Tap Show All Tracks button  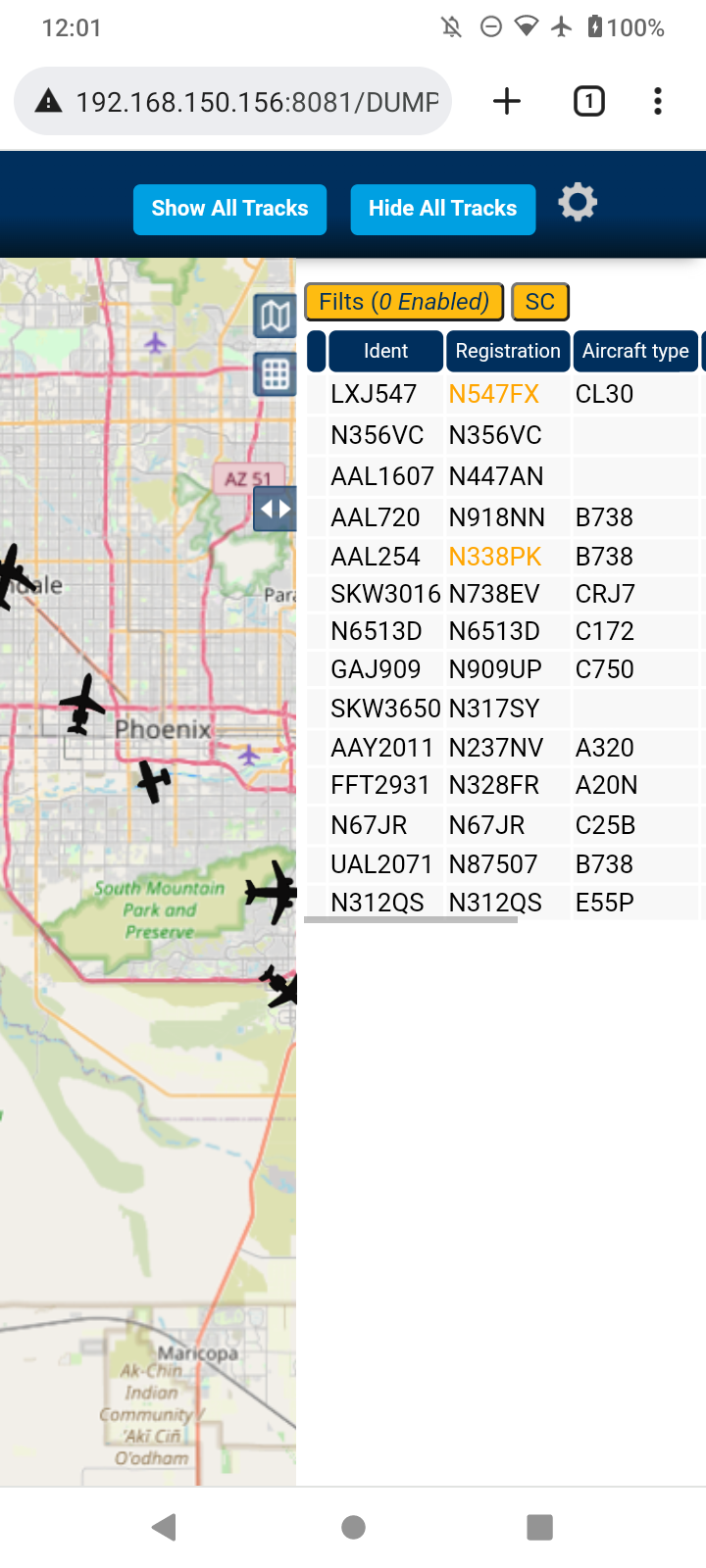229,209
